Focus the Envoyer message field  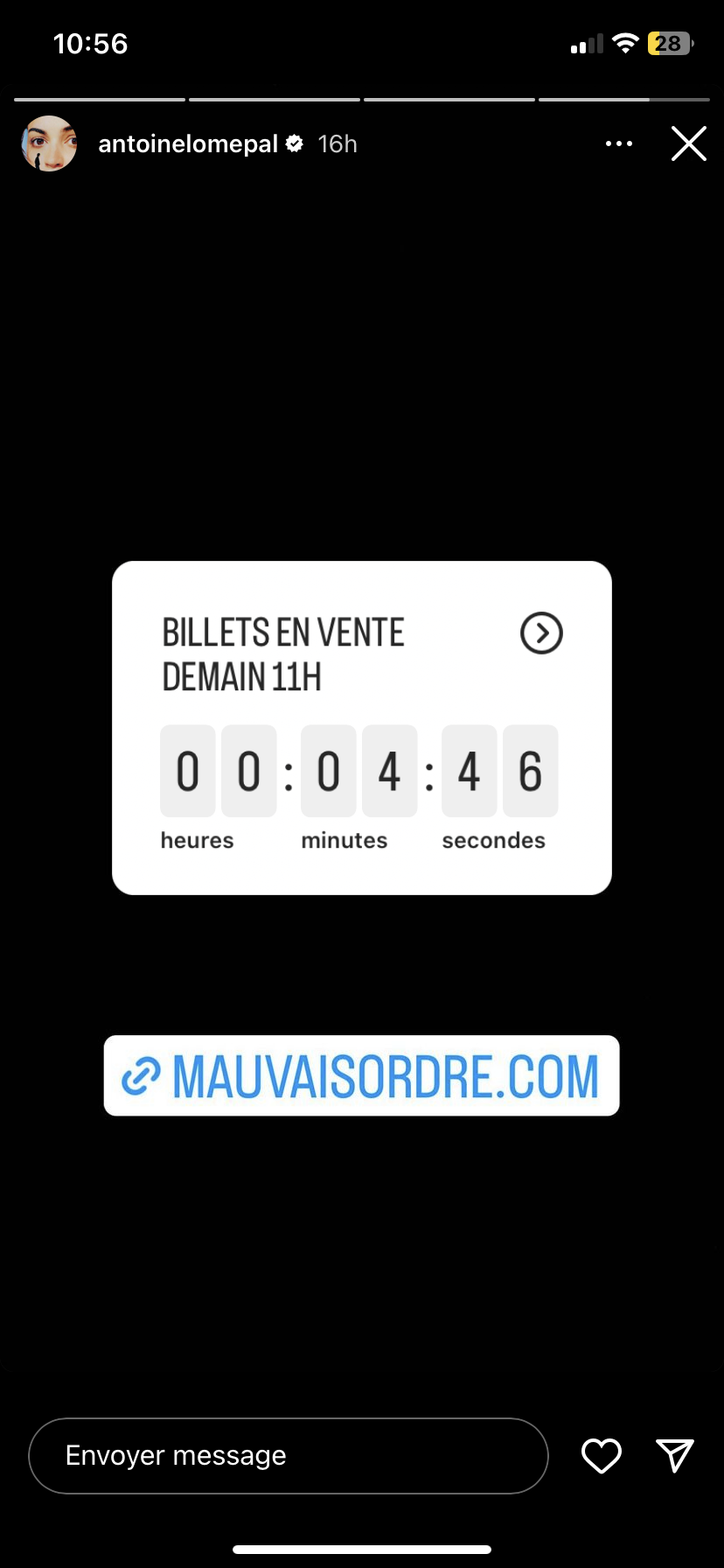pyautogui.click(x=288, y=1455)
